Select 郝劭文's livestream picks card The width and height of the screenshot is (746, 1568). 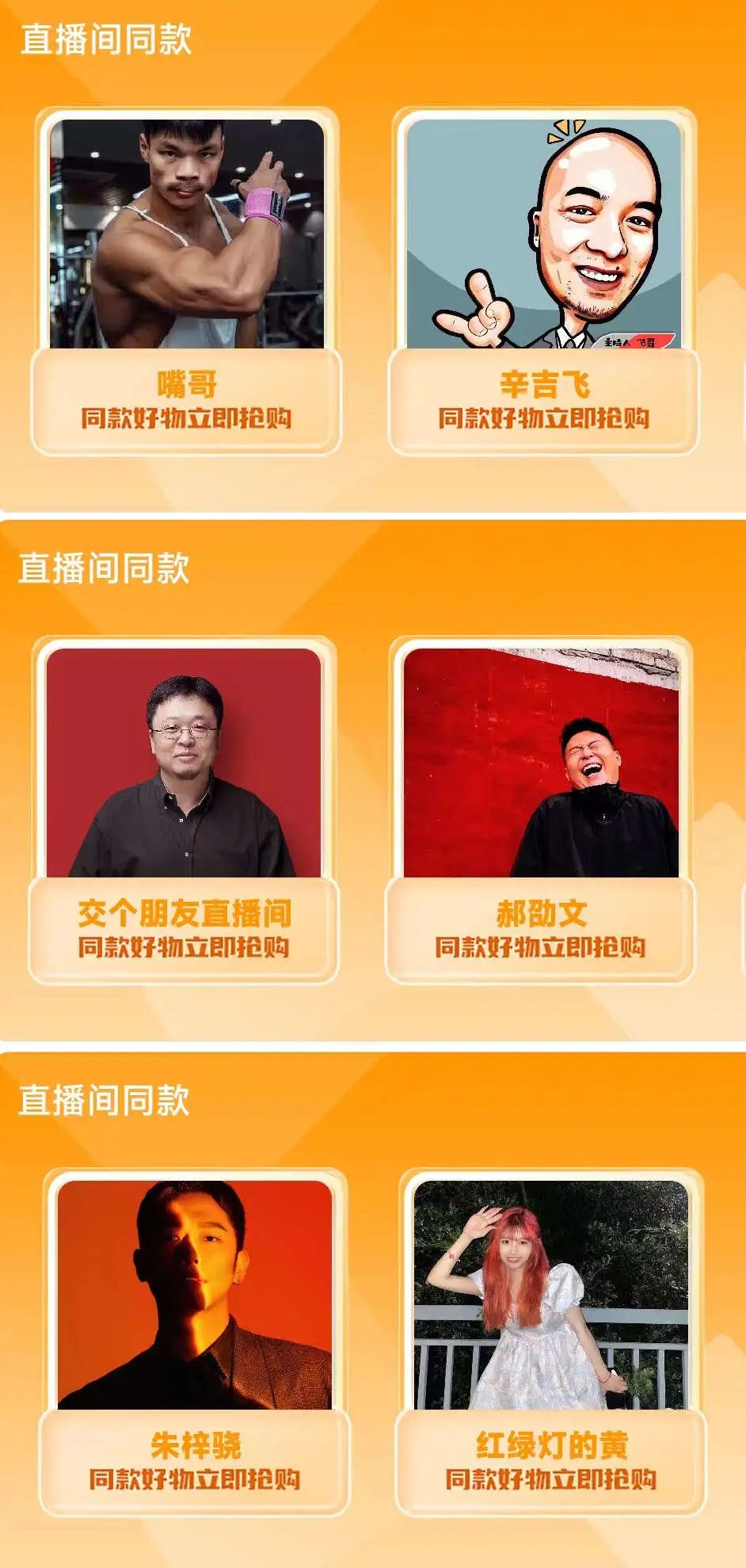click(x=541, y=809)
